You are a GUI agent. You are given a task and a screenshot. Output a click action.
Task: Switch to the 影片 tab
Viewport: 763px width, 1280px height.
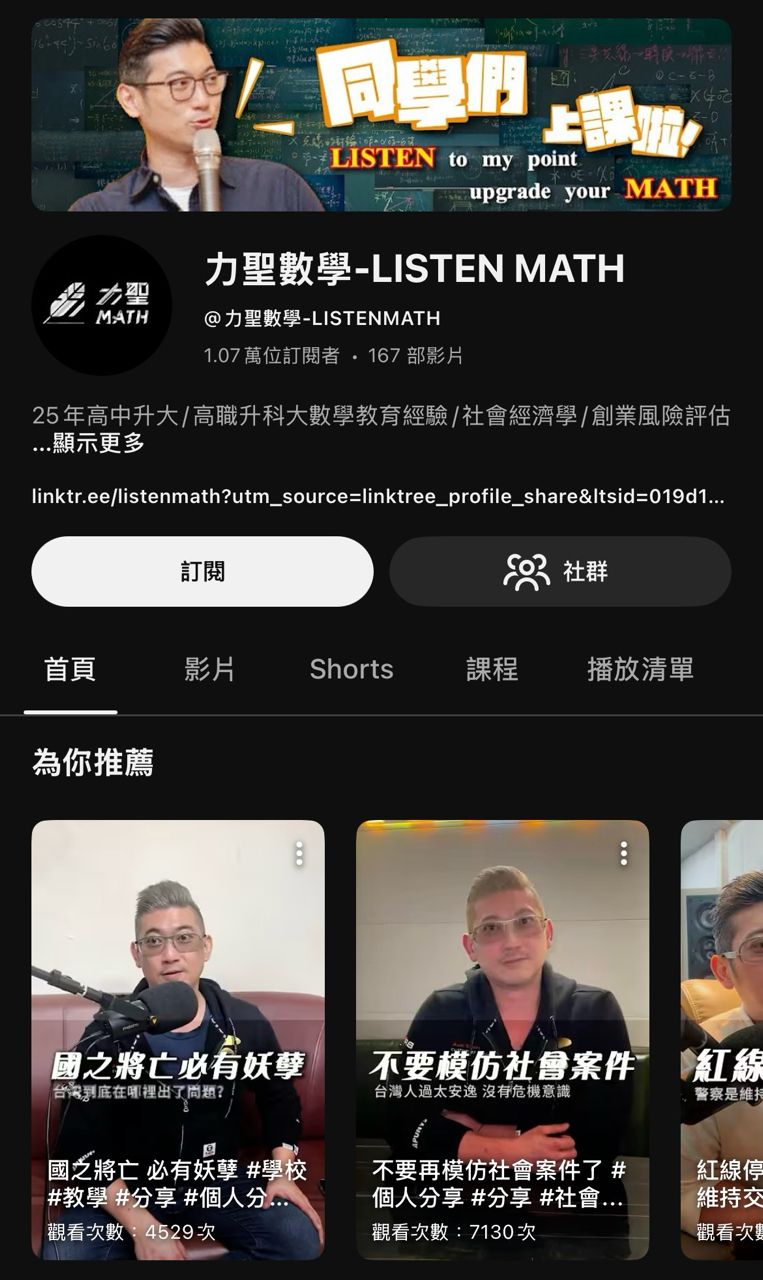[209, 670]
